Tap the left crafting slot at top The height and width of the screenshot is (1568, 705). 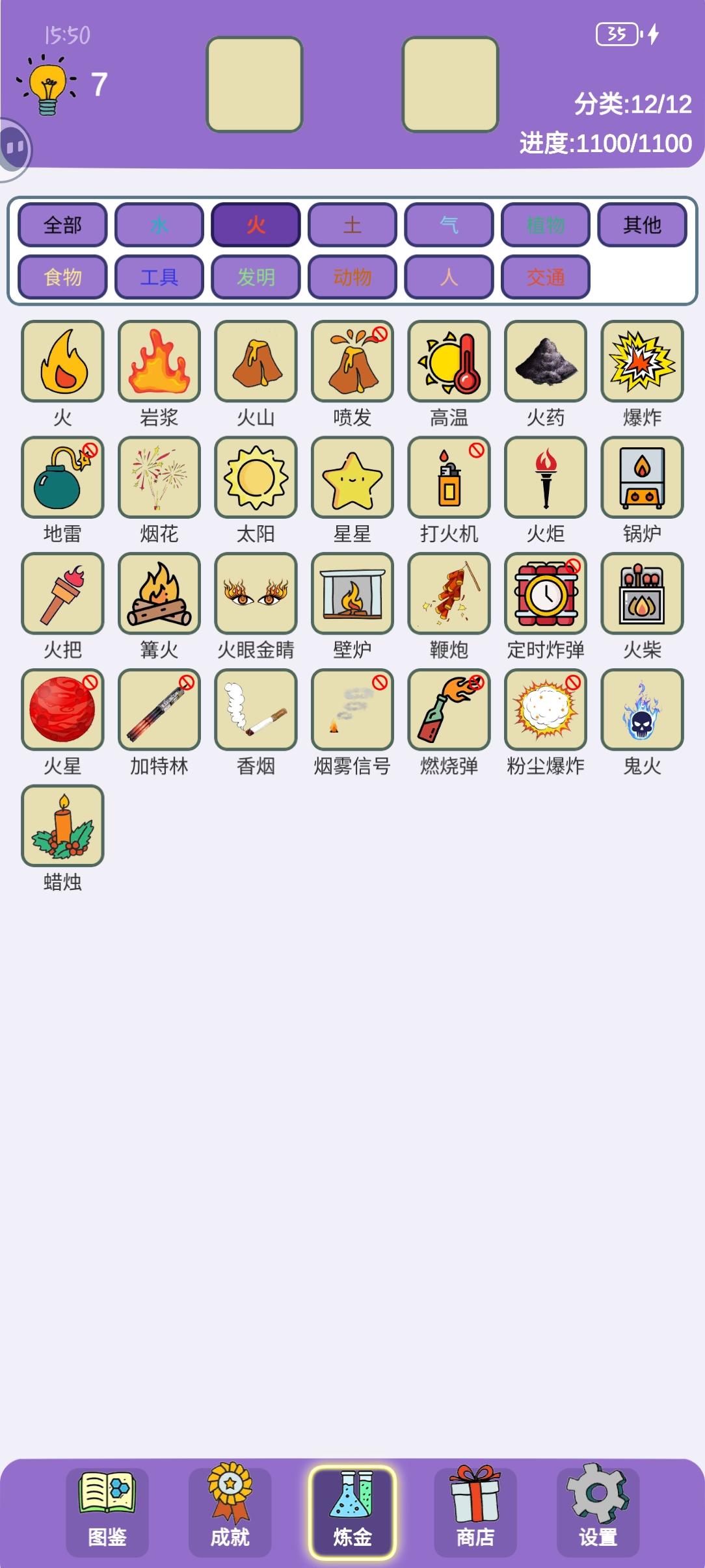point(254,83)
